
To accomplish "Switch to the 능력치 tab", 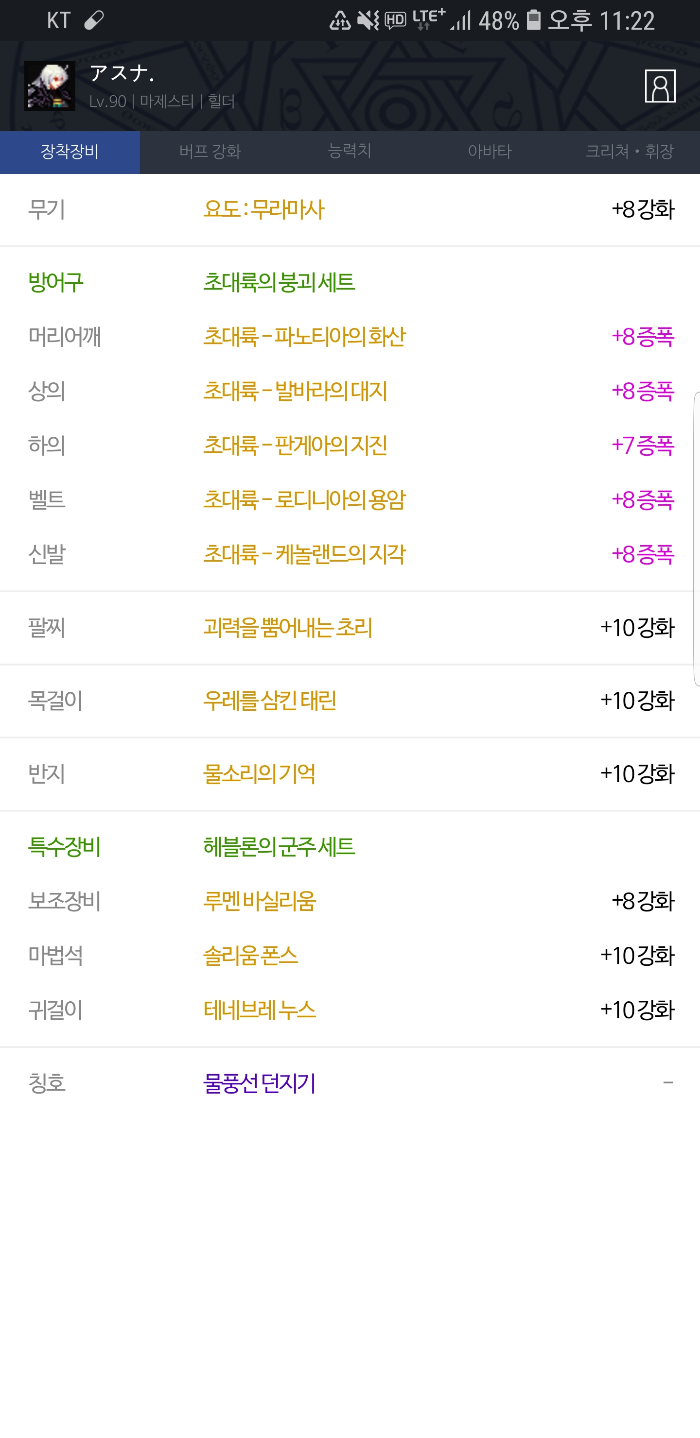I will tap(350, 152).
